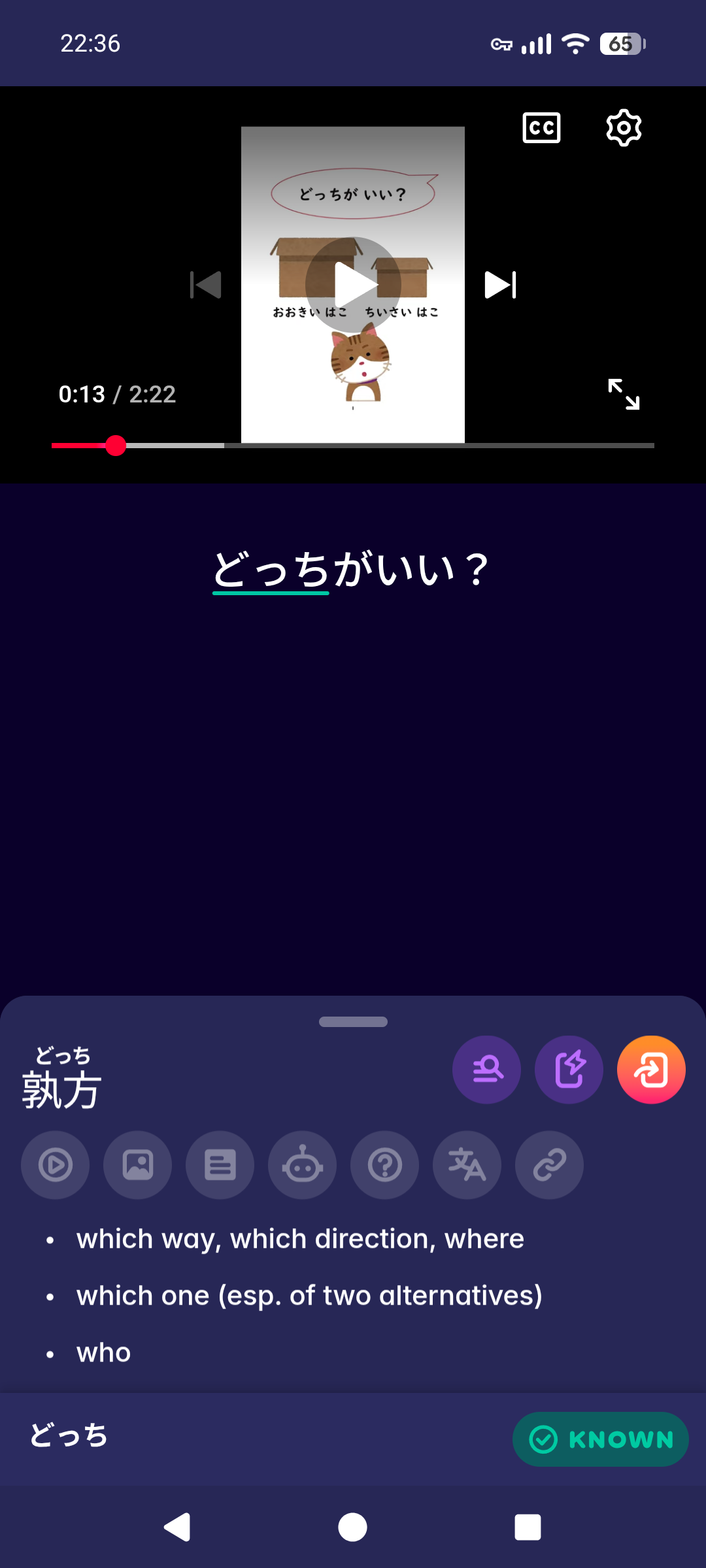View images for this word
The height and width of the screenshot is (1568, 706).
pos(138,1165)
